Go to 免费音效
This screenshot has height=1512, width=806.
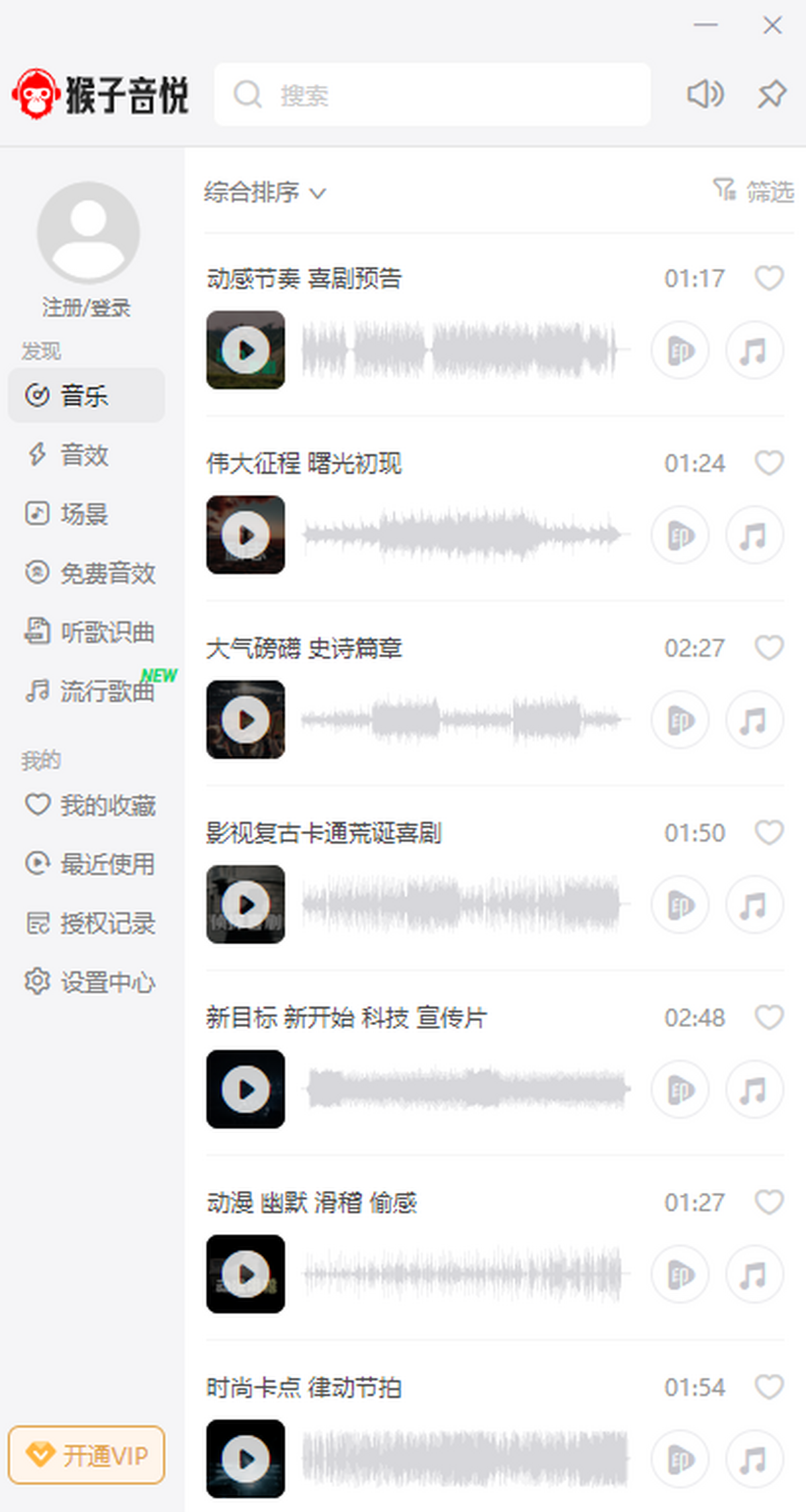[107, 573]
